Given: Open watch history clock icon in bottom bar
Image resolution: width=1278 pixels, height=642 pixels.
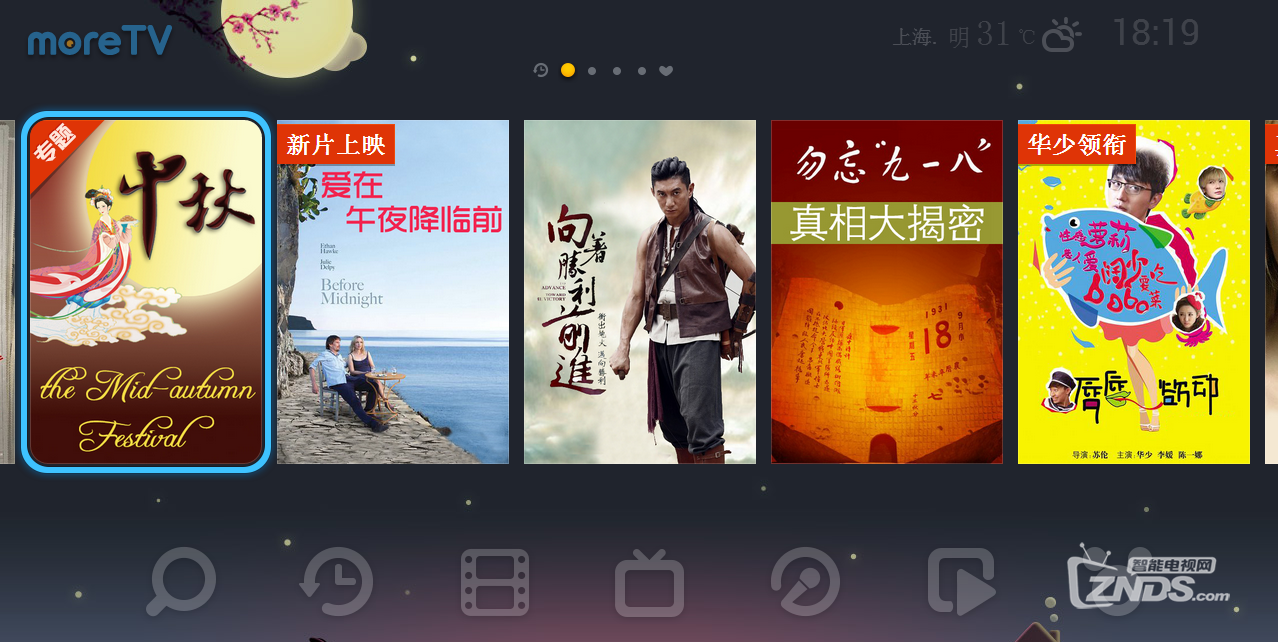Looking at the screenshot, I should click(x=337, y=581).
